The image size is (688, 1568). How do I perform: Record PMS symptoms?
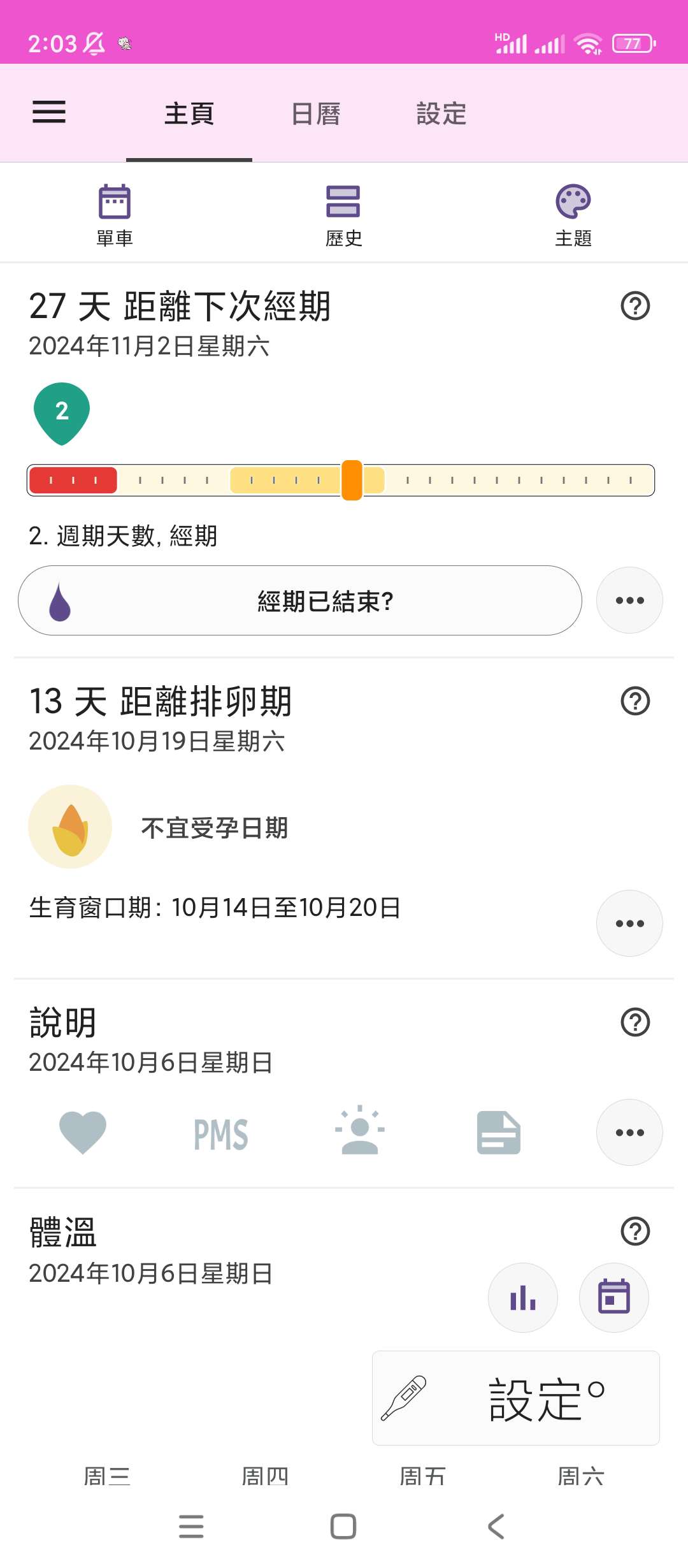221,1133
